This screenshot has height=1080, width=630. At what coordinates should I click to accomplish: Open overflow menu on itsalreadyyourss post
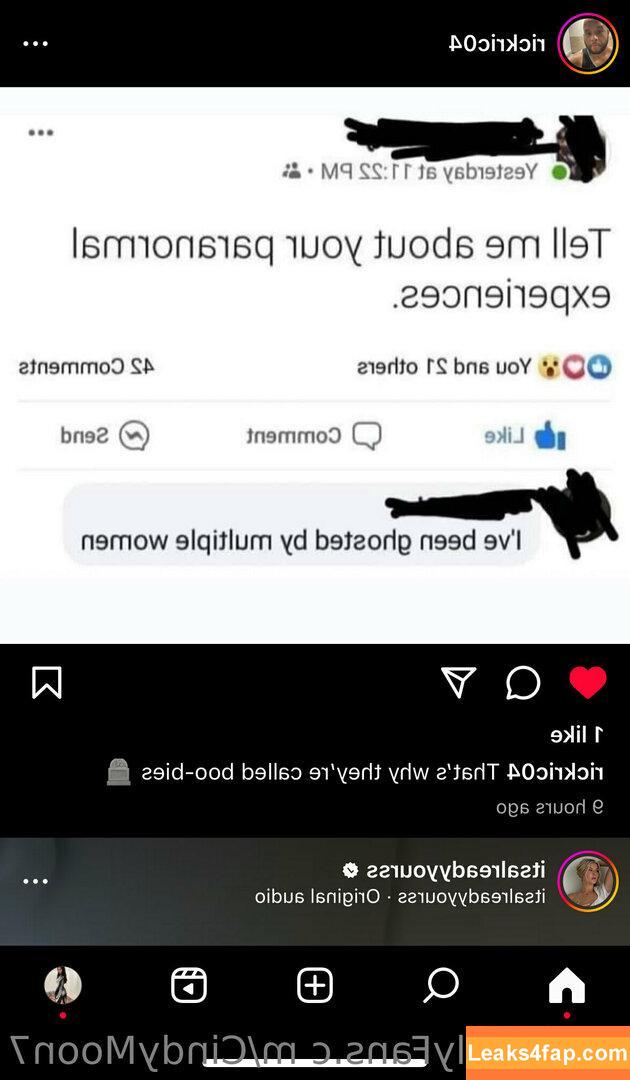[x=36, y=881]
